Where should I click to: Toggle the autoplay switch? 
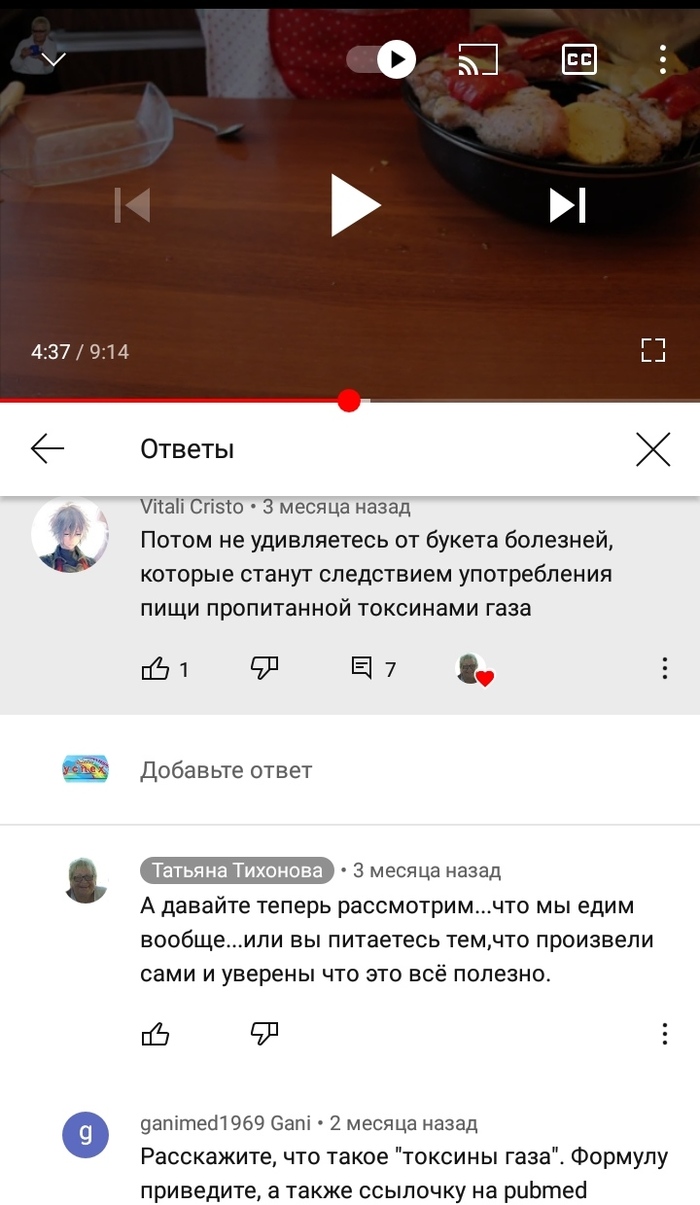[382, 59]
